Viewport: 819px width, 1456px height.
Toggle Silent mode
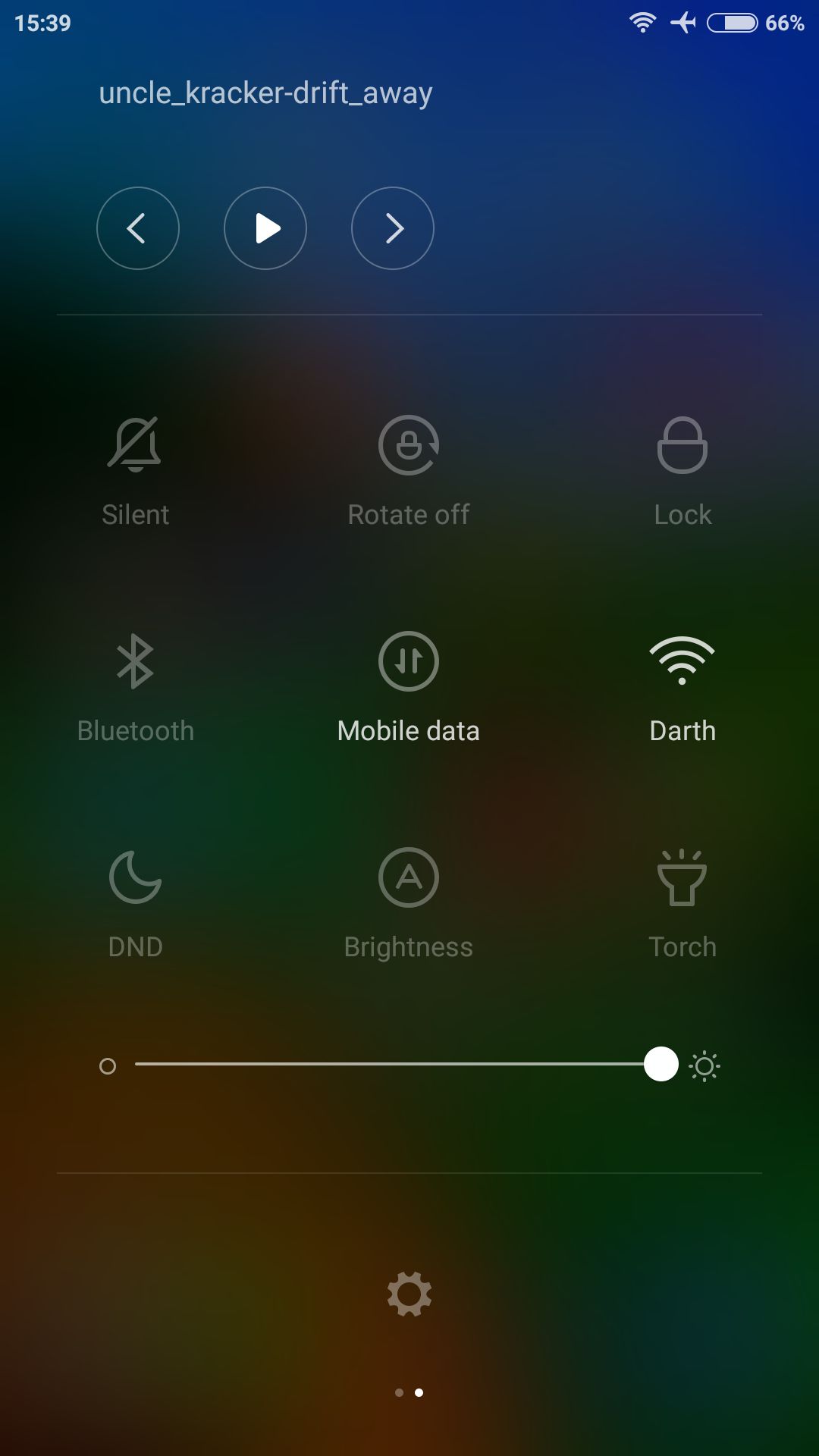(x=135, y=471)
